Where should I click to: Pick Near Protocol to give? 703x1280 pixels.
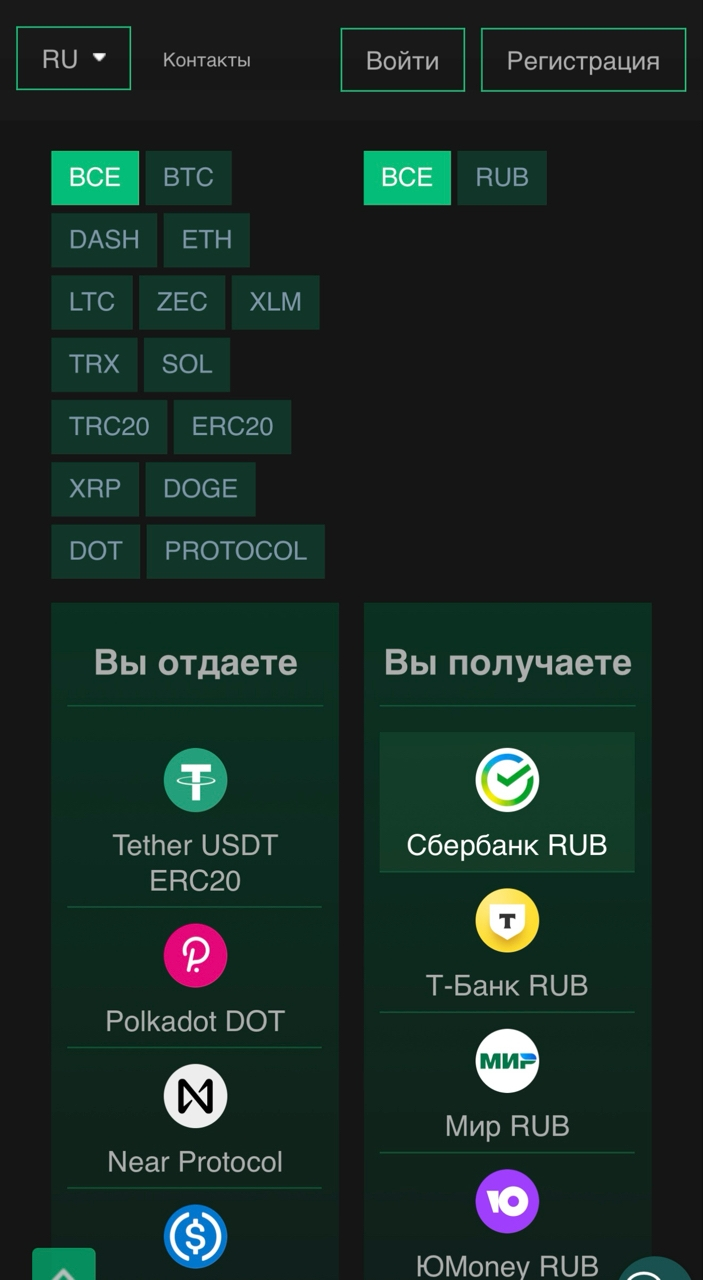coord(195,1118)
